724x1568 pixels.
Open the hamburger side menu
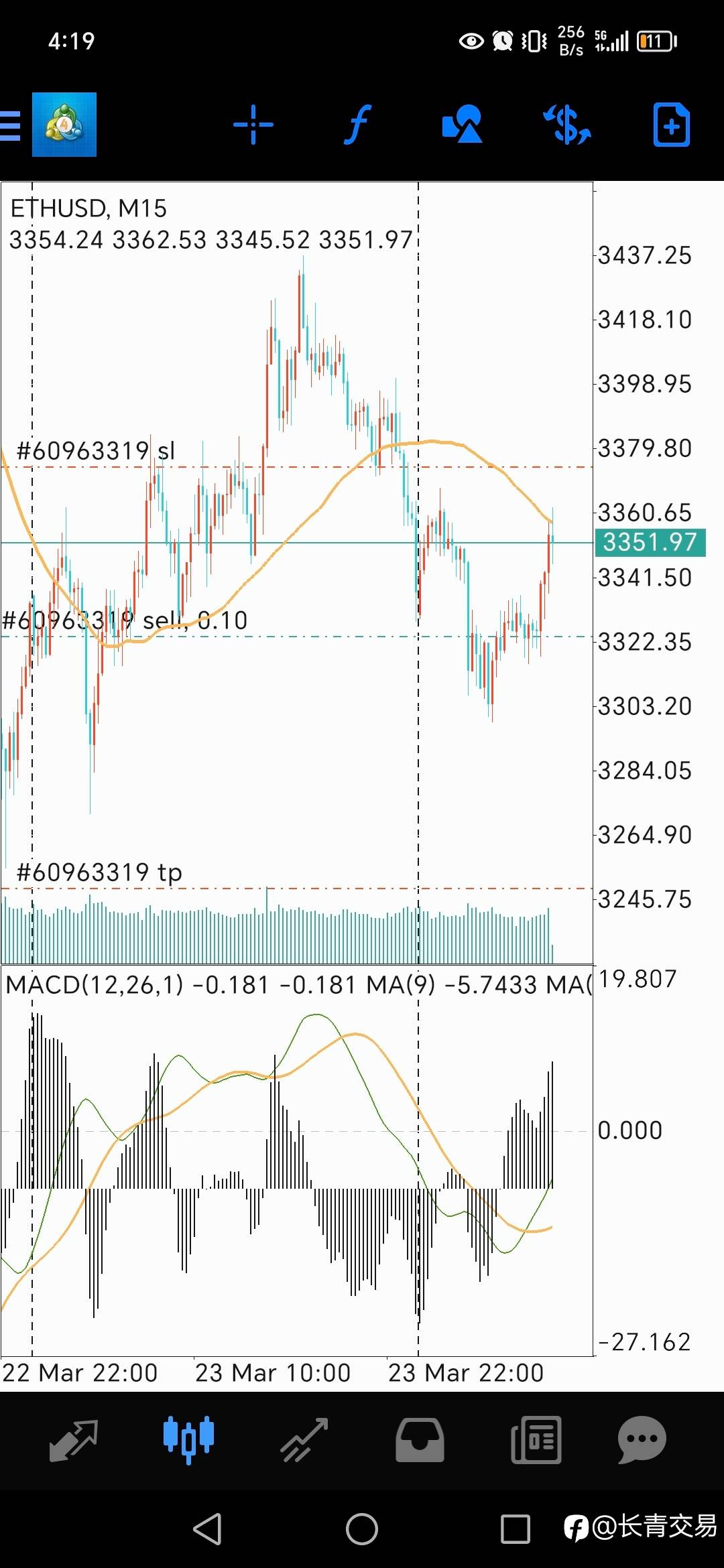[10, 125]
